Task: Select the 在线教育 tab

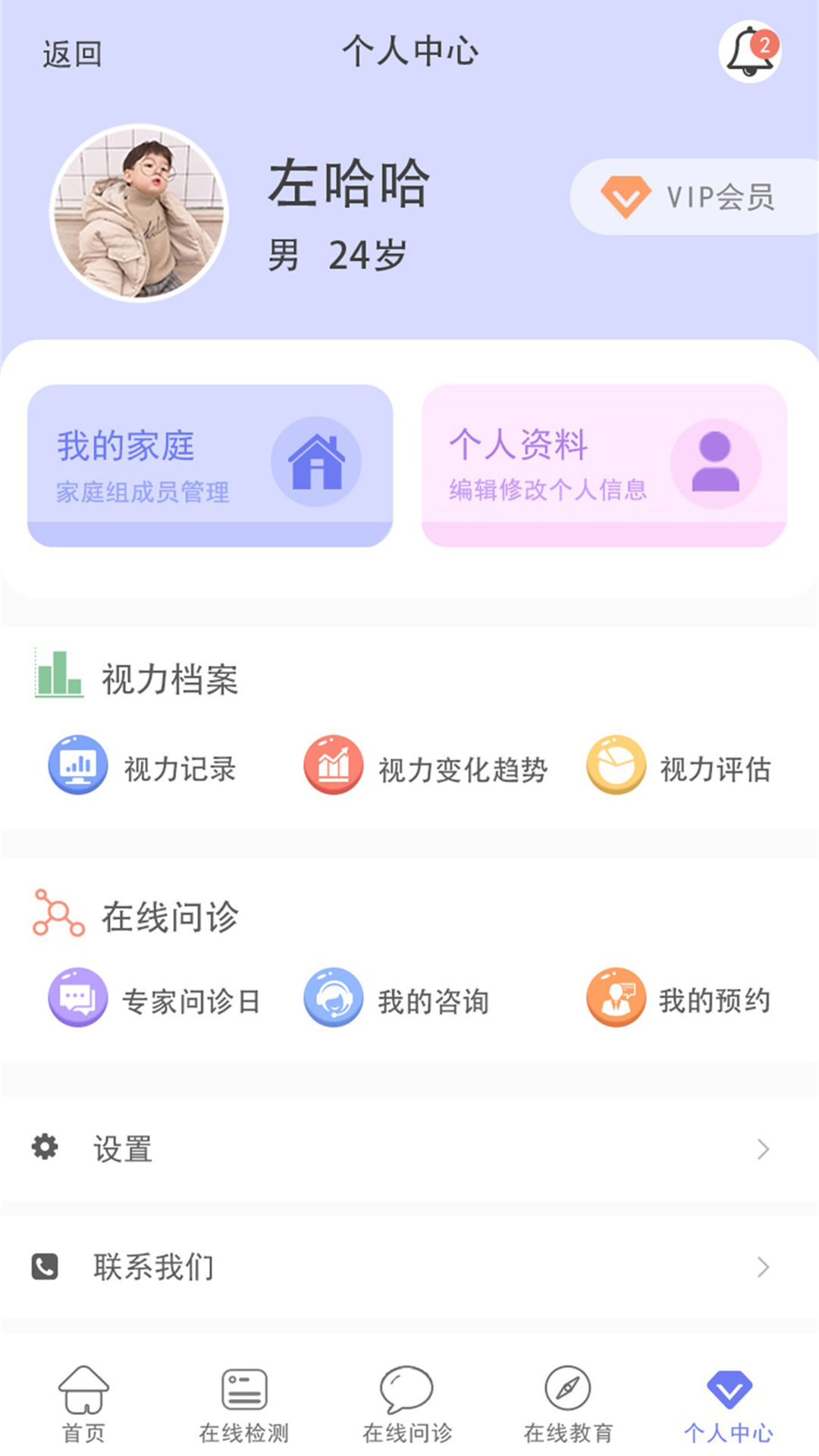Action: (568, 1404)
